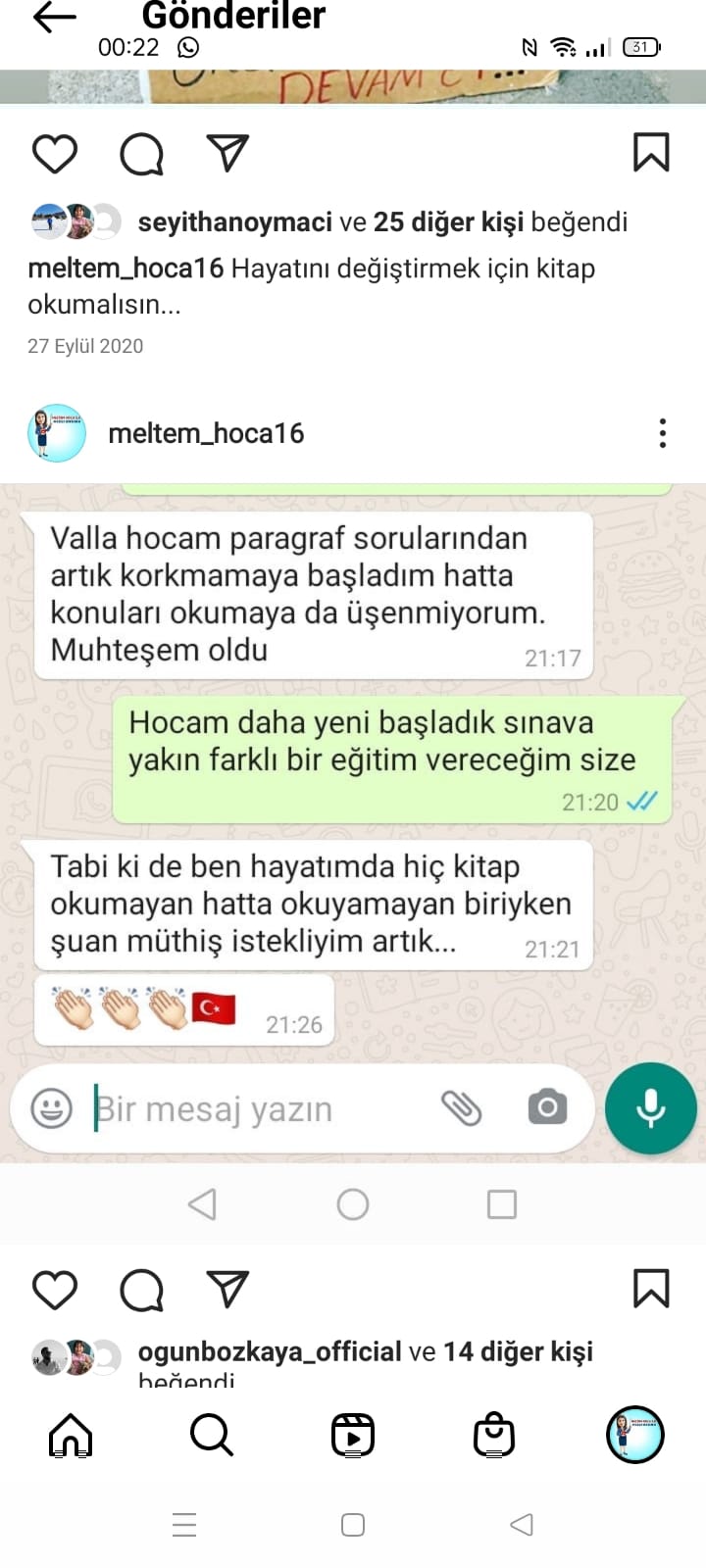Like the meltem_hoca16 post
The width and height of the screenshot is (706, 1568).
[55, 153]
